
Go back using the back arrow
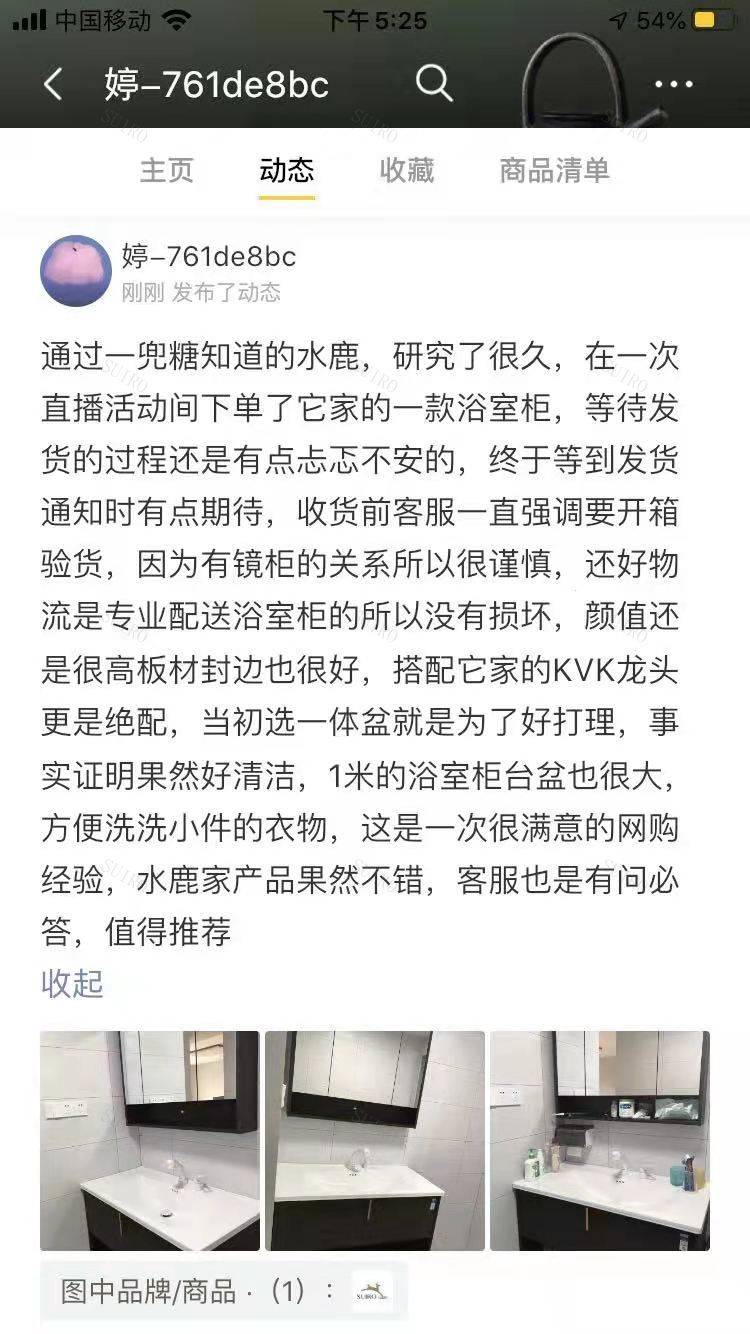(x=53, y=85)
